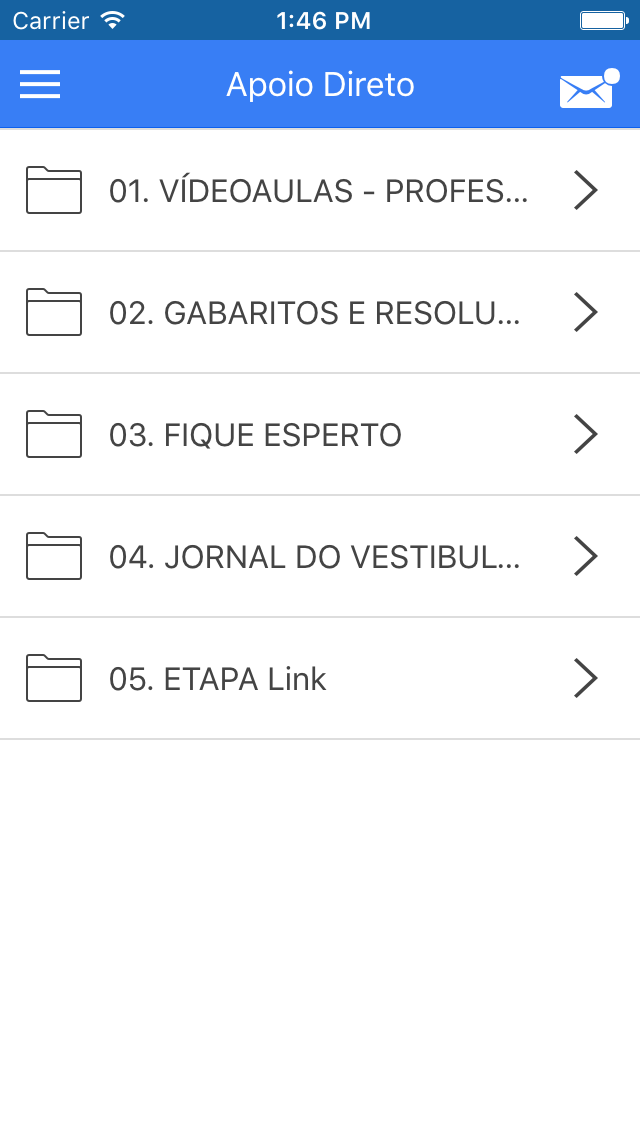Open the mail messages icon

(589, 89)
